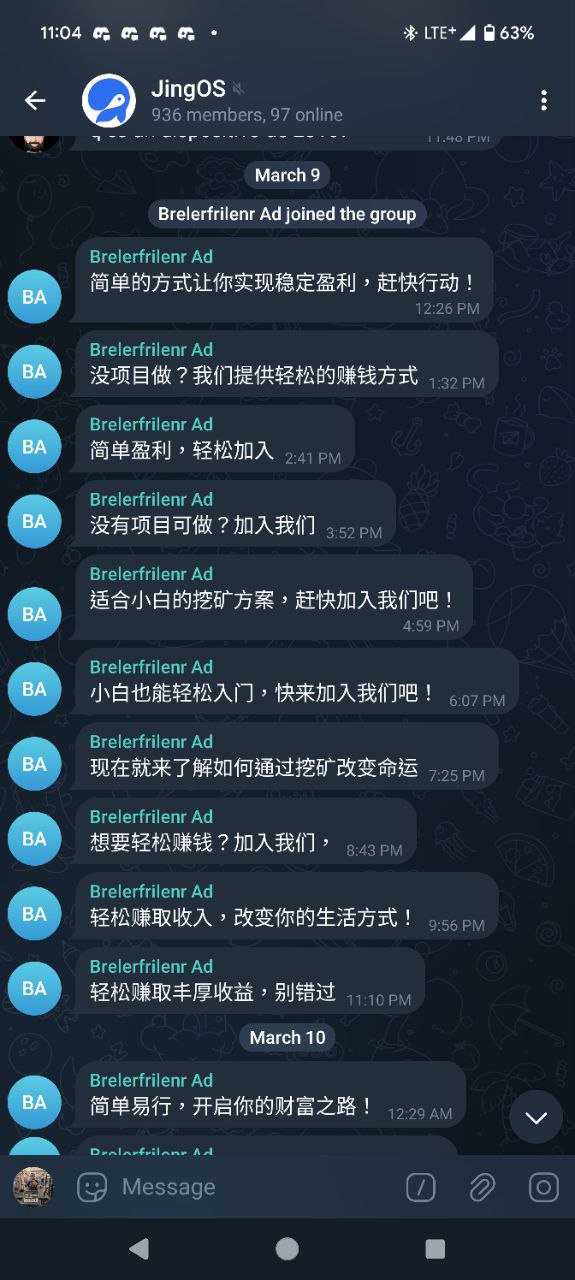Screen dimensions: 575x1280
Task: Open the bot commands slash icon
Action: pyautogui.click(x=421, y=1187)
